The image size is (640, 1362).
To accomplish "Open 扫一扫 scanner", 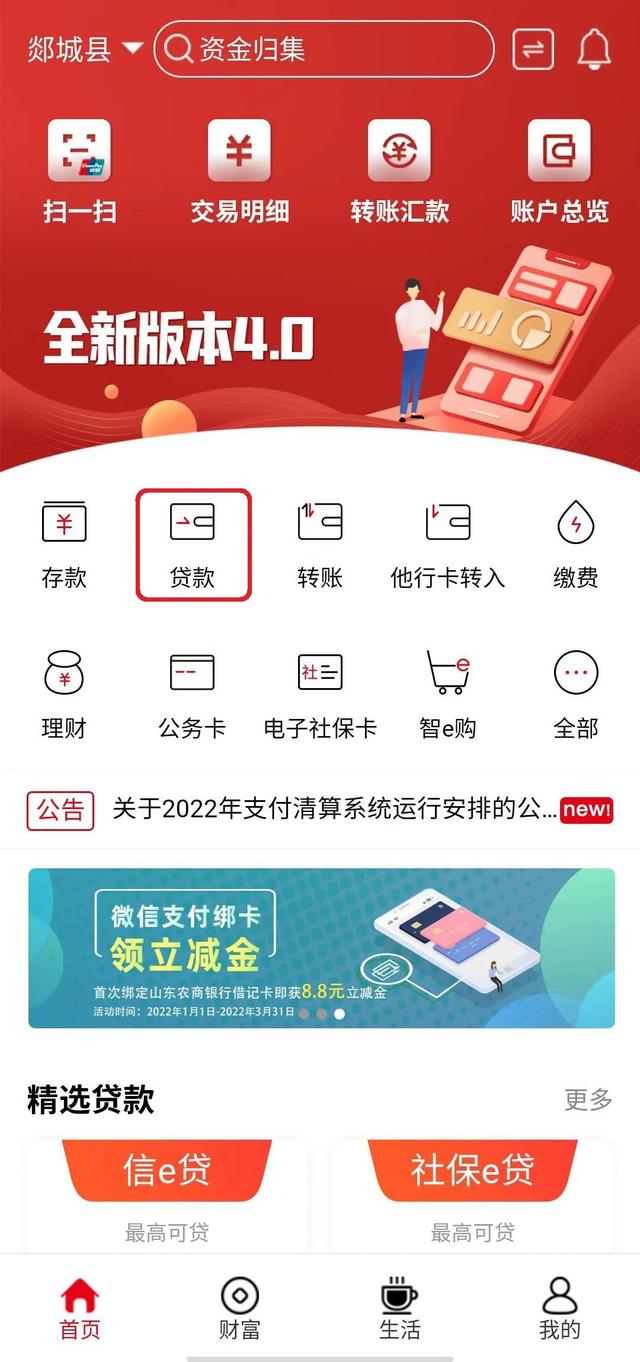I will pyautogui.click(x=79, y=171).
